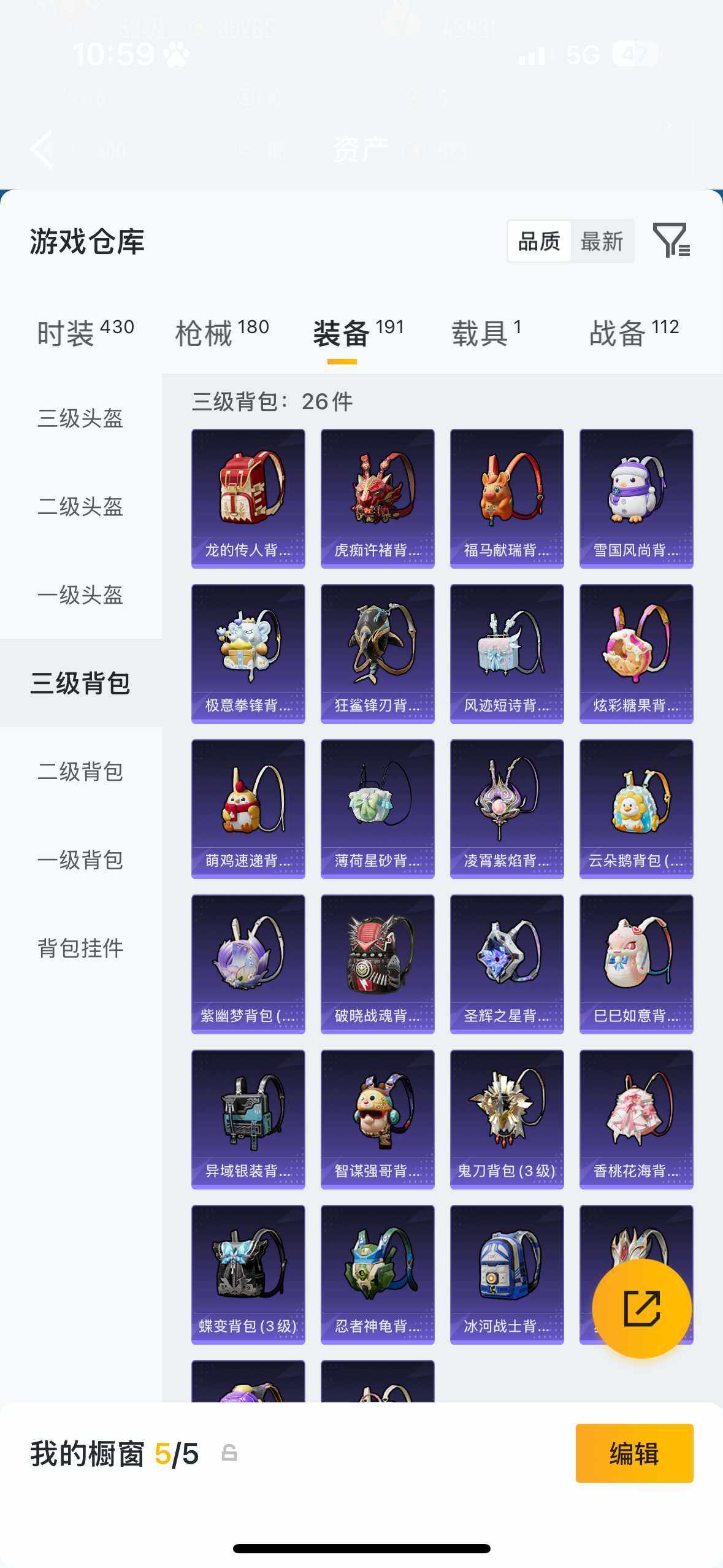Switch to the 时装 tab
Screen dimensions: 723x1568
click(x=67, y=332)
